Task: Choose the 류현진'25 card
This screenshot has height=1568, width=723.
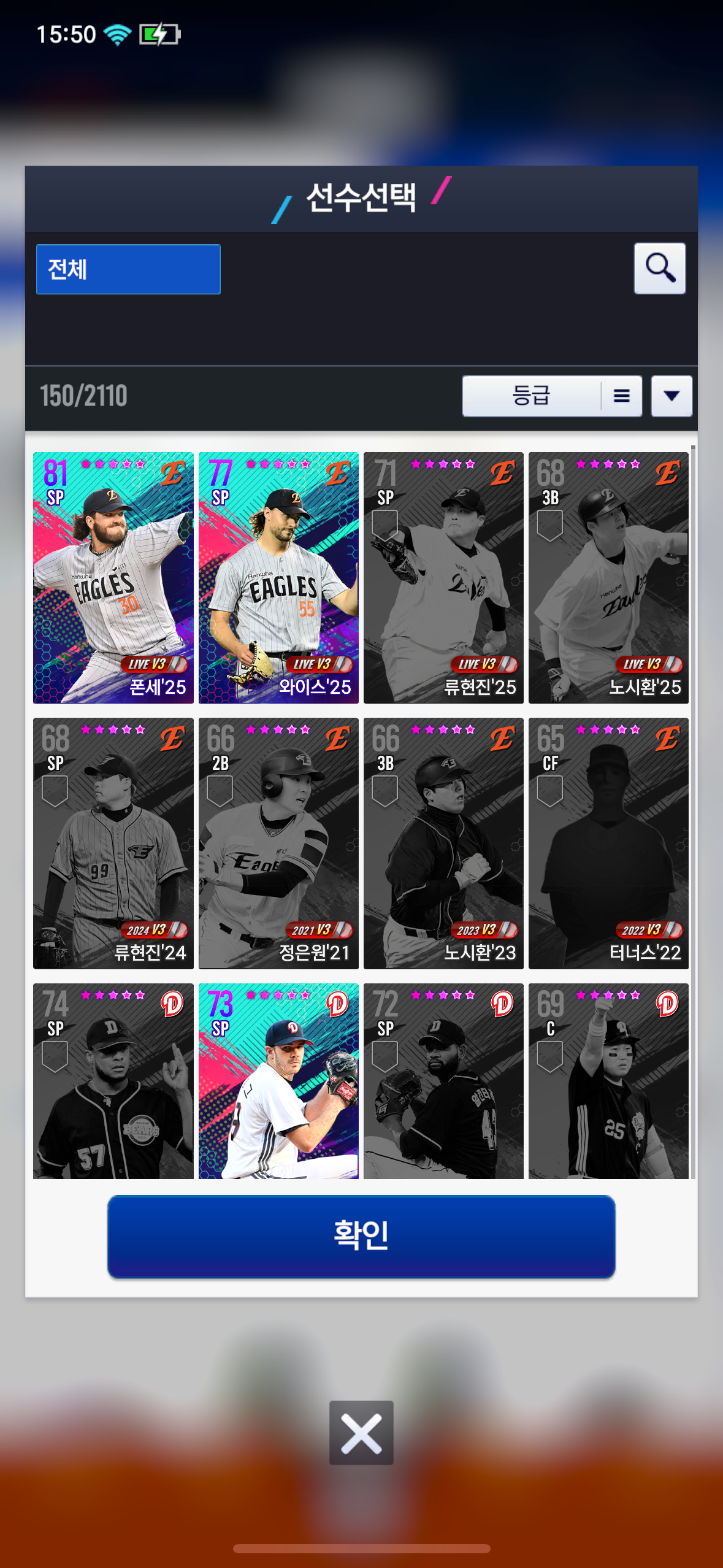Action: pyautogui.click(x=443, y=578)
